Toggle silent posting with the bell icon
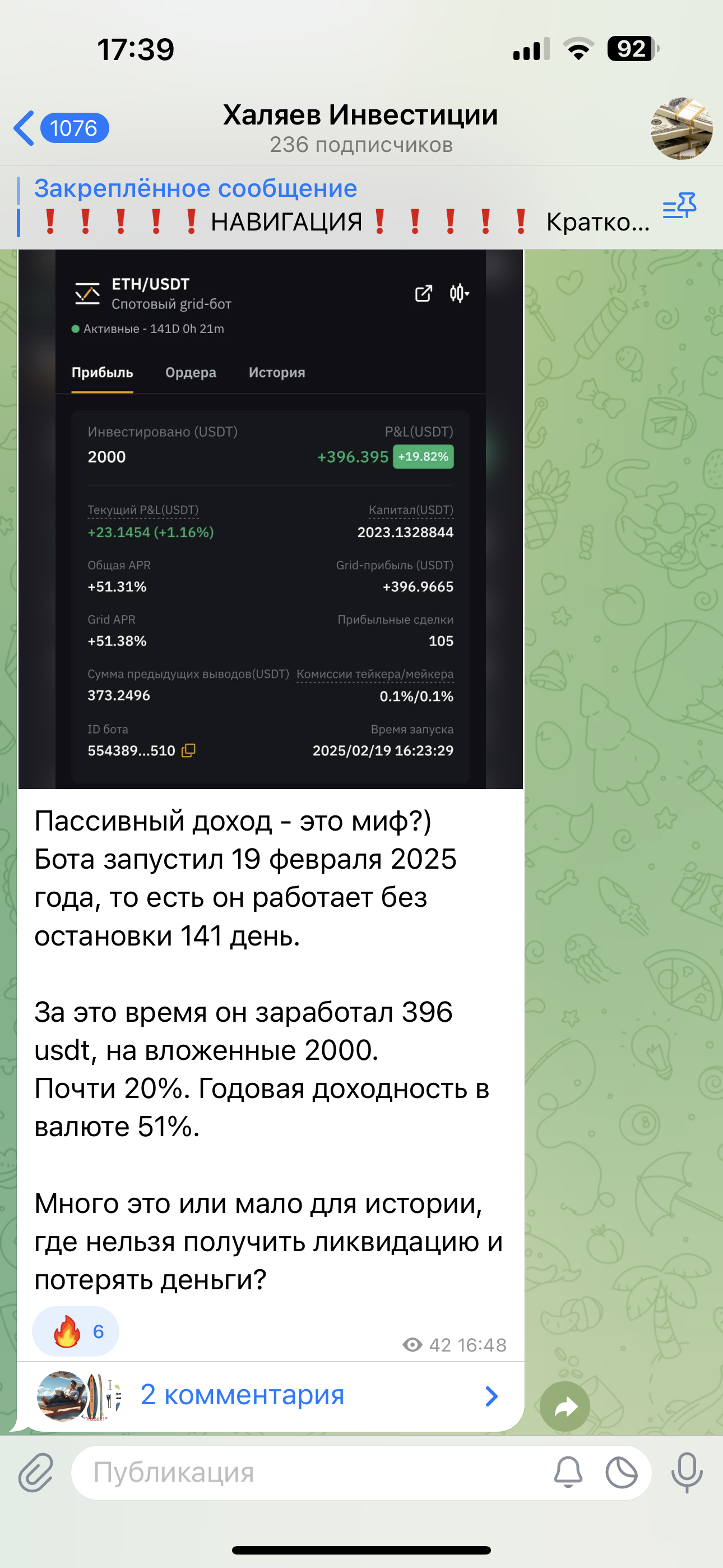 568,1473
